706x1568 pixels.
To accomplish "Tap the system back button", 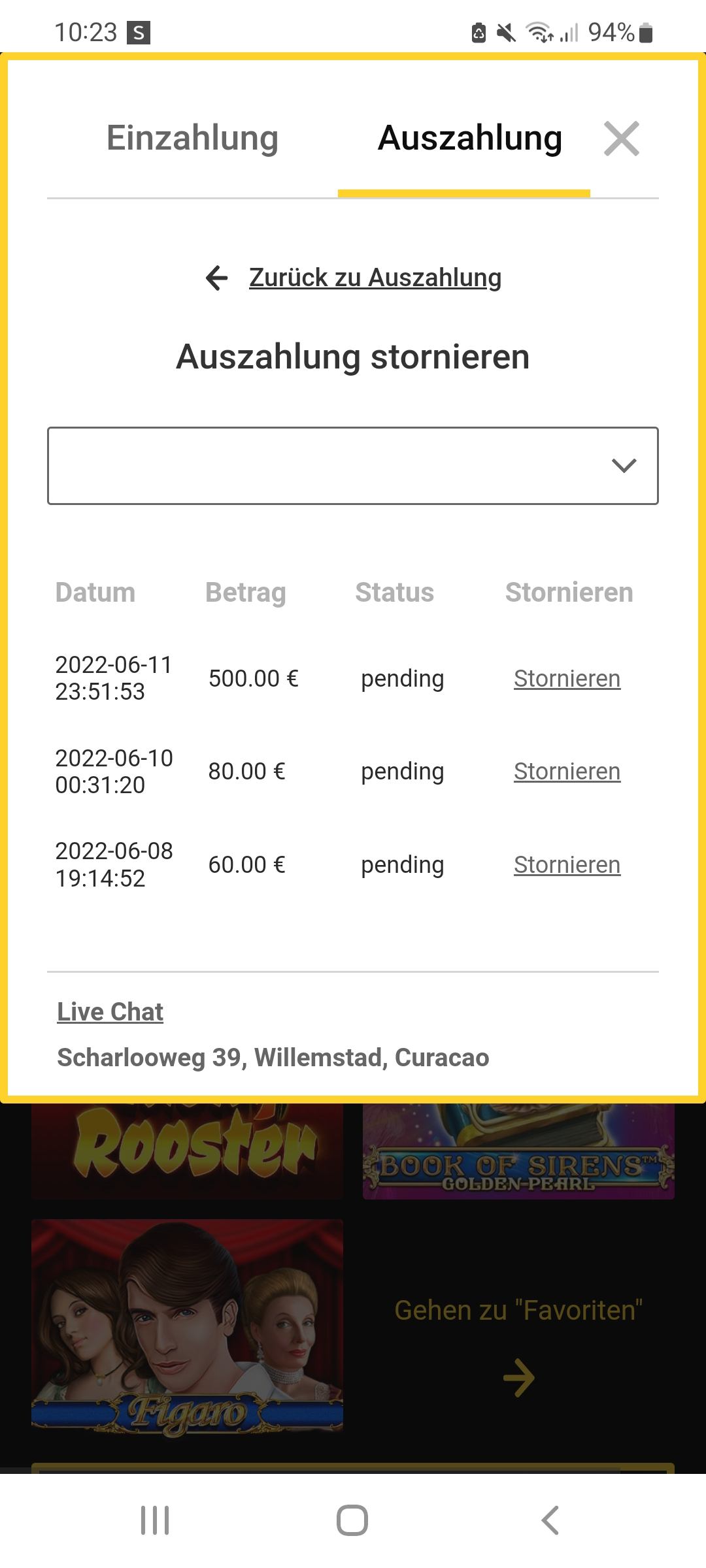I will tap(550, 1520).
